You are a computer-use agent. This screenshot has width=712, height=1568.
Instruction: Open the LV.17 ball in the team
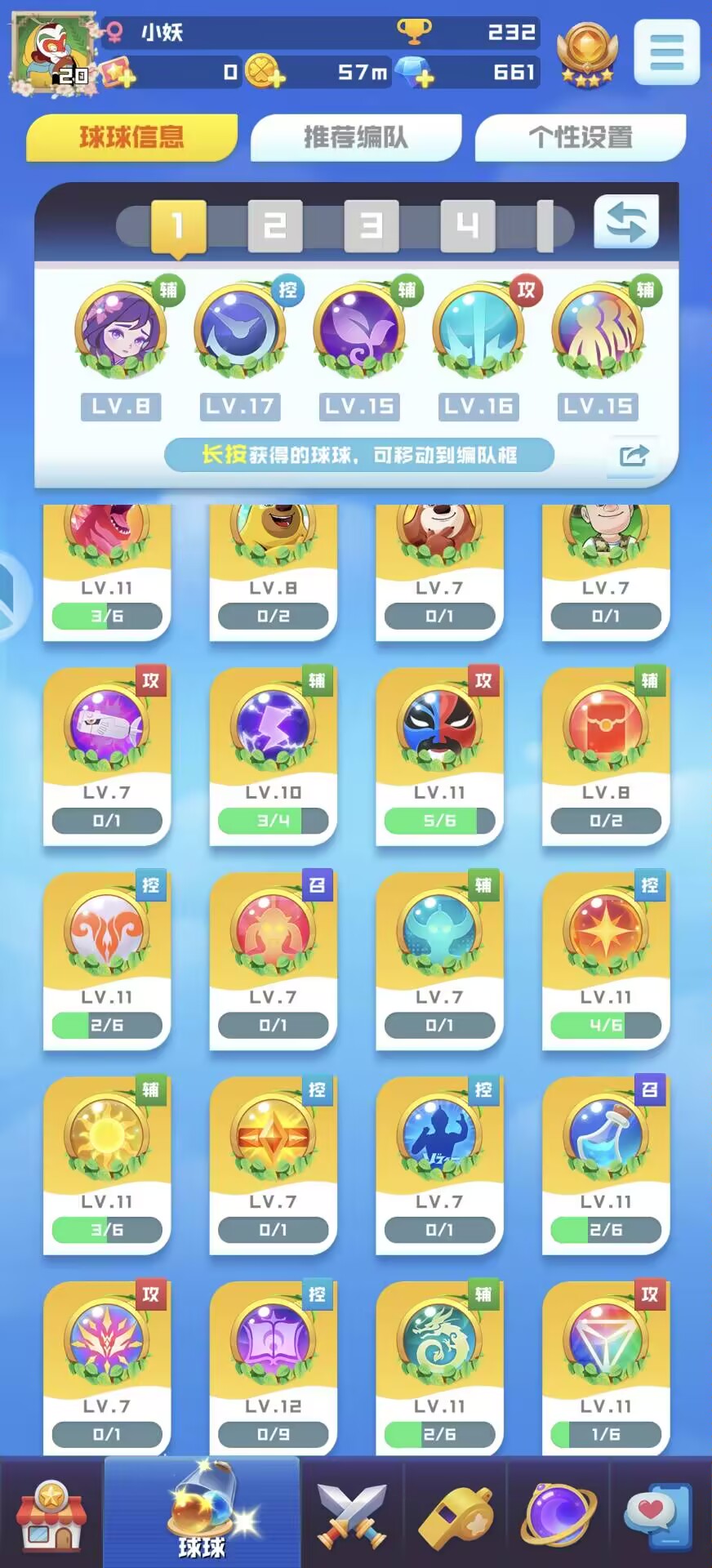240,331
